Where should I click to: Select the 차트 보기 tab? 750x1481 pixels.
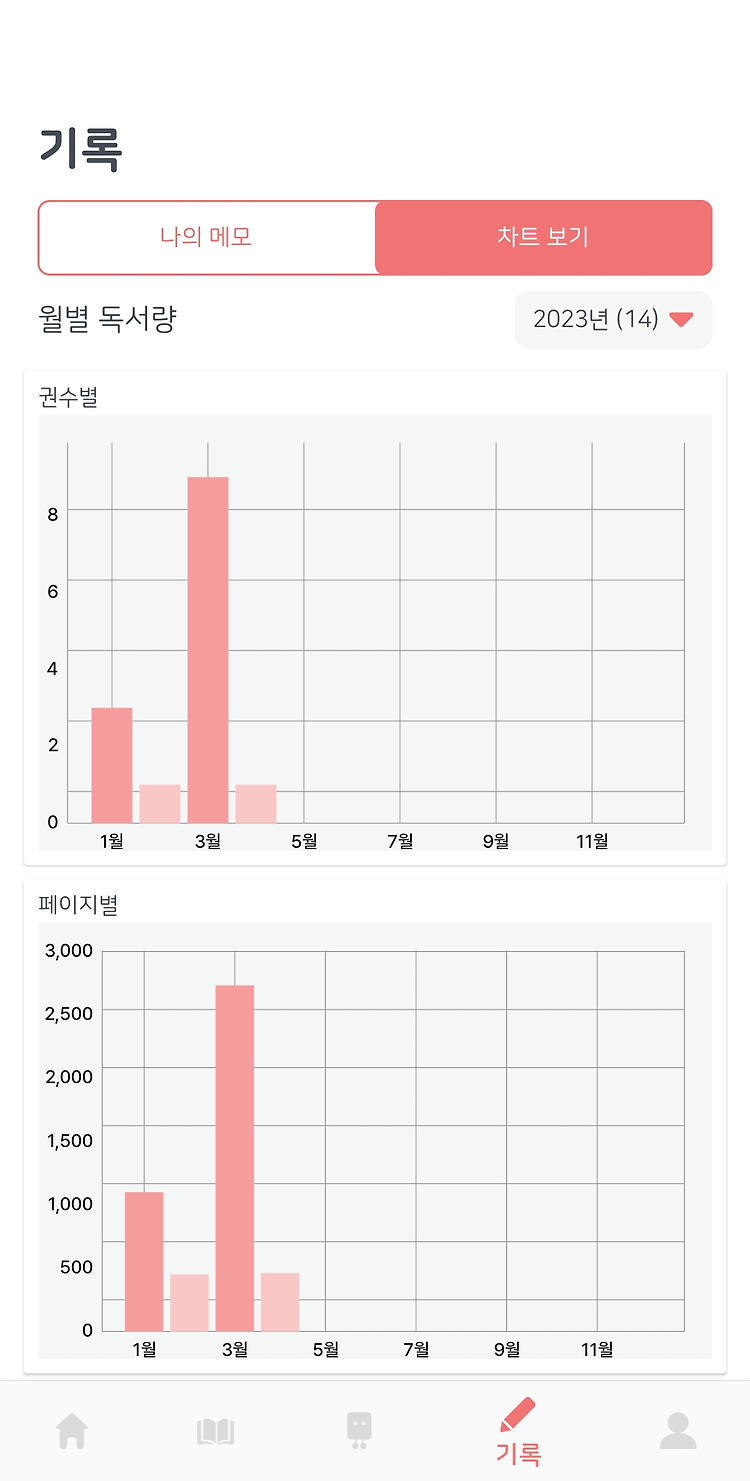pyautogui.click(x=544, y=237)
